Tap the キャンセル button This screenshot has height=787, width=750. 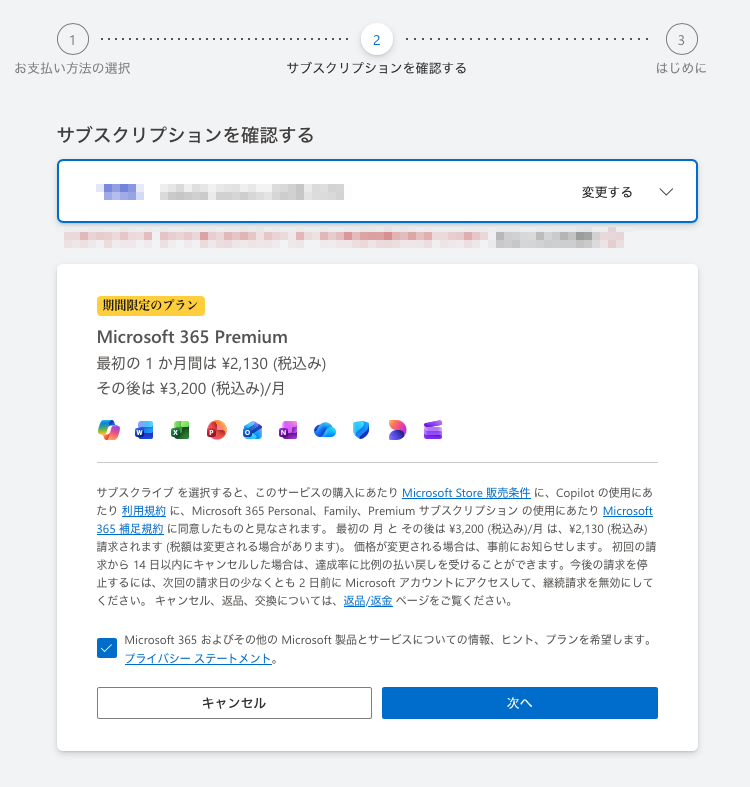pyautogui.click(x=234, y=703)
